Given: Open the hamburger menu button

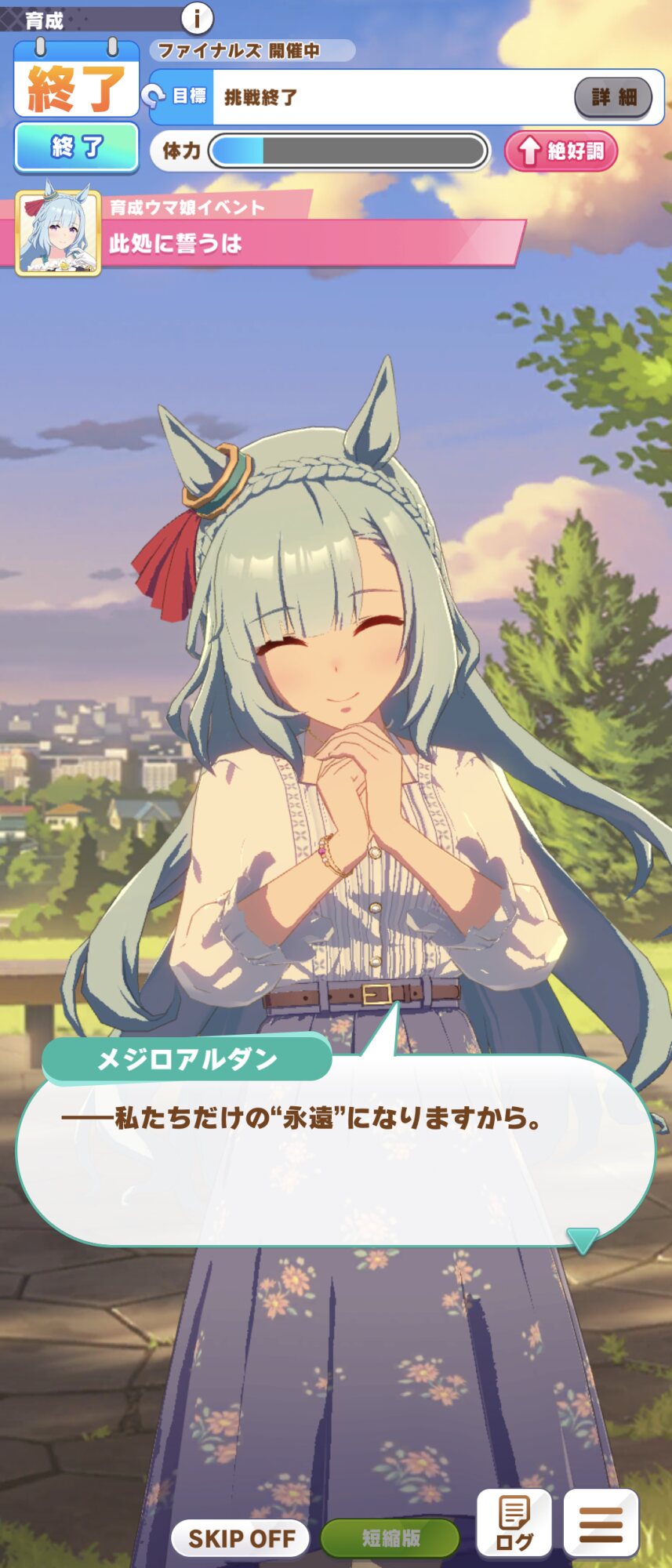Looking at the screenshot, I should [601, 1523].
